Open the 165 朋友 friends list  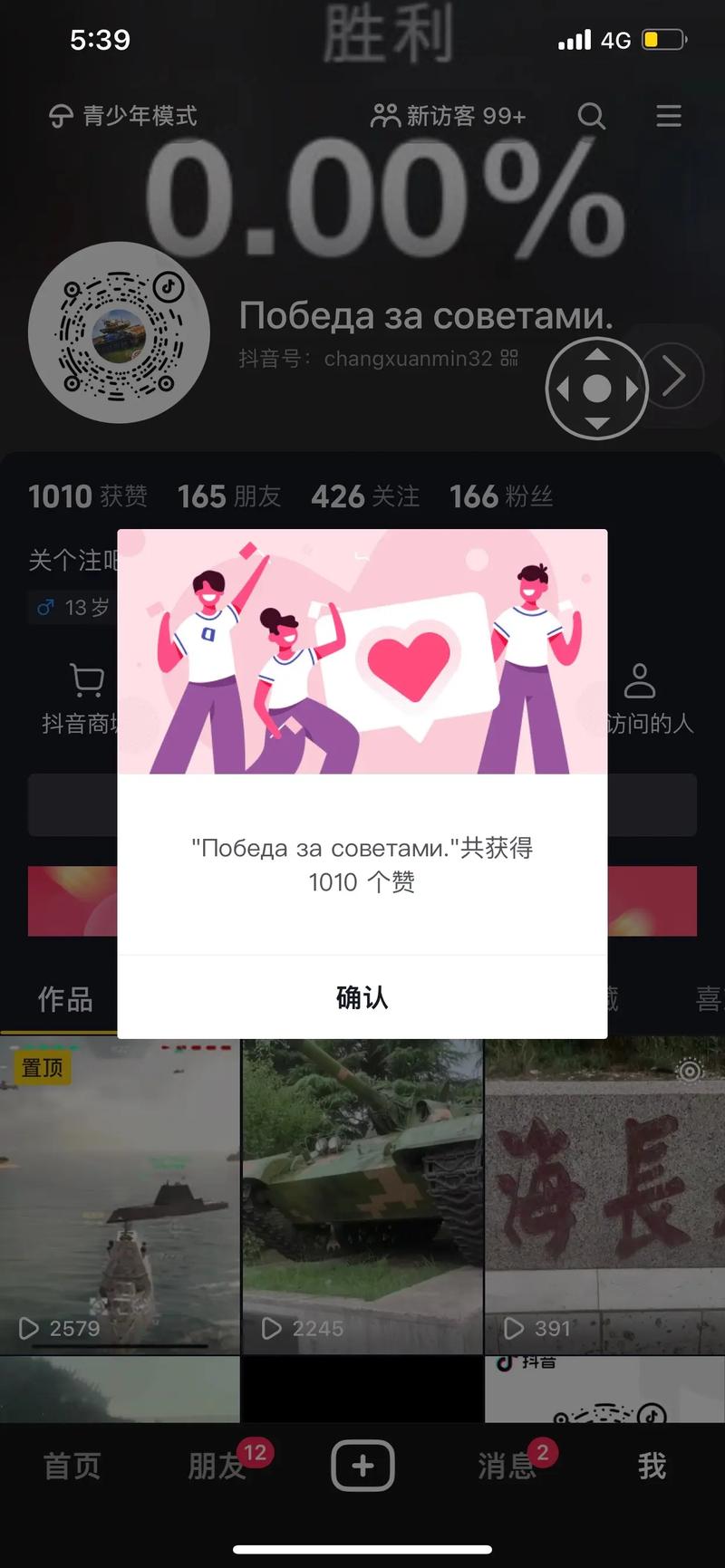229,496
